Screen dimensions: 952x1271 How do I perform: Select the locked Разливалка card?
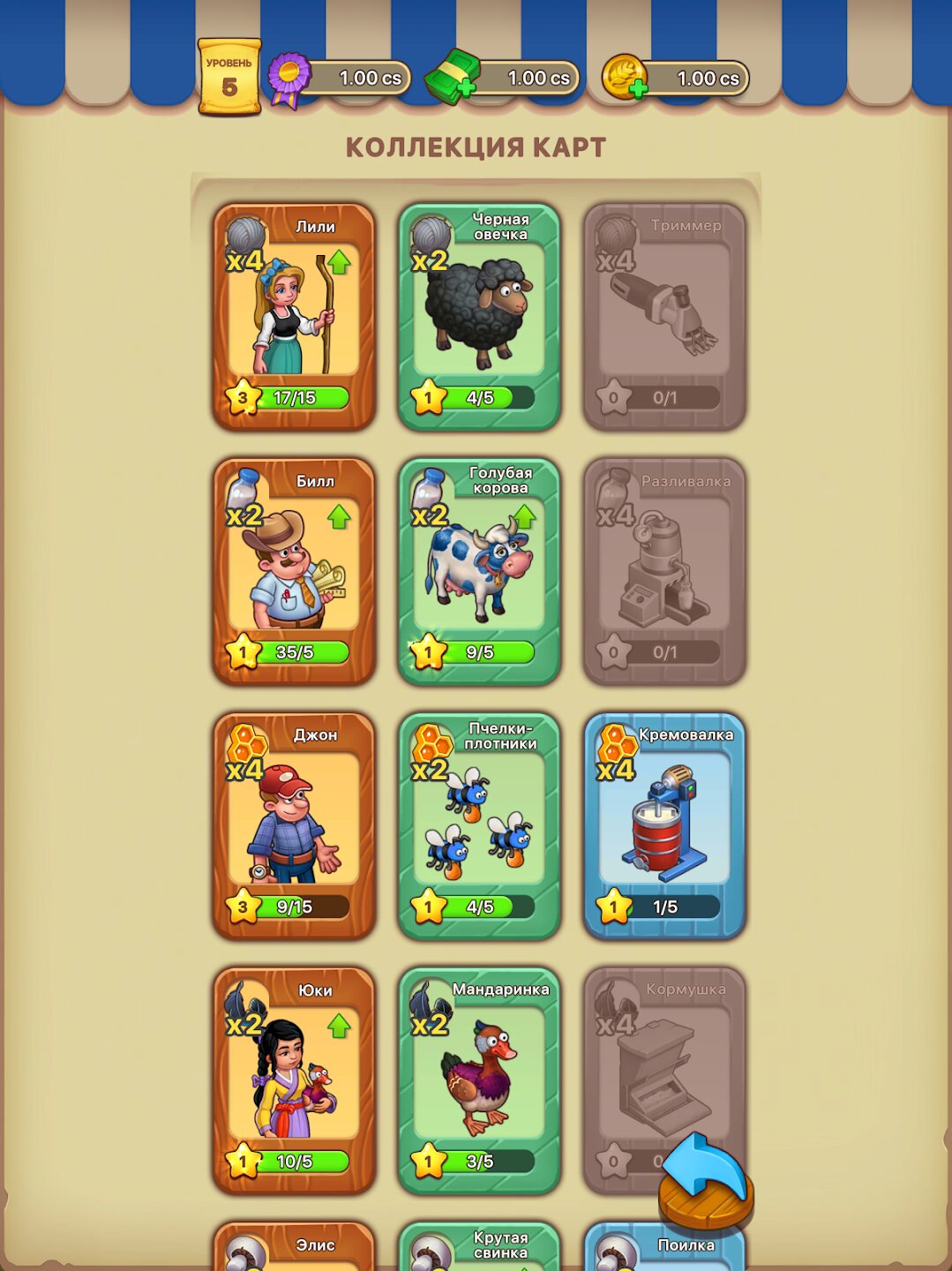(664, 572)
